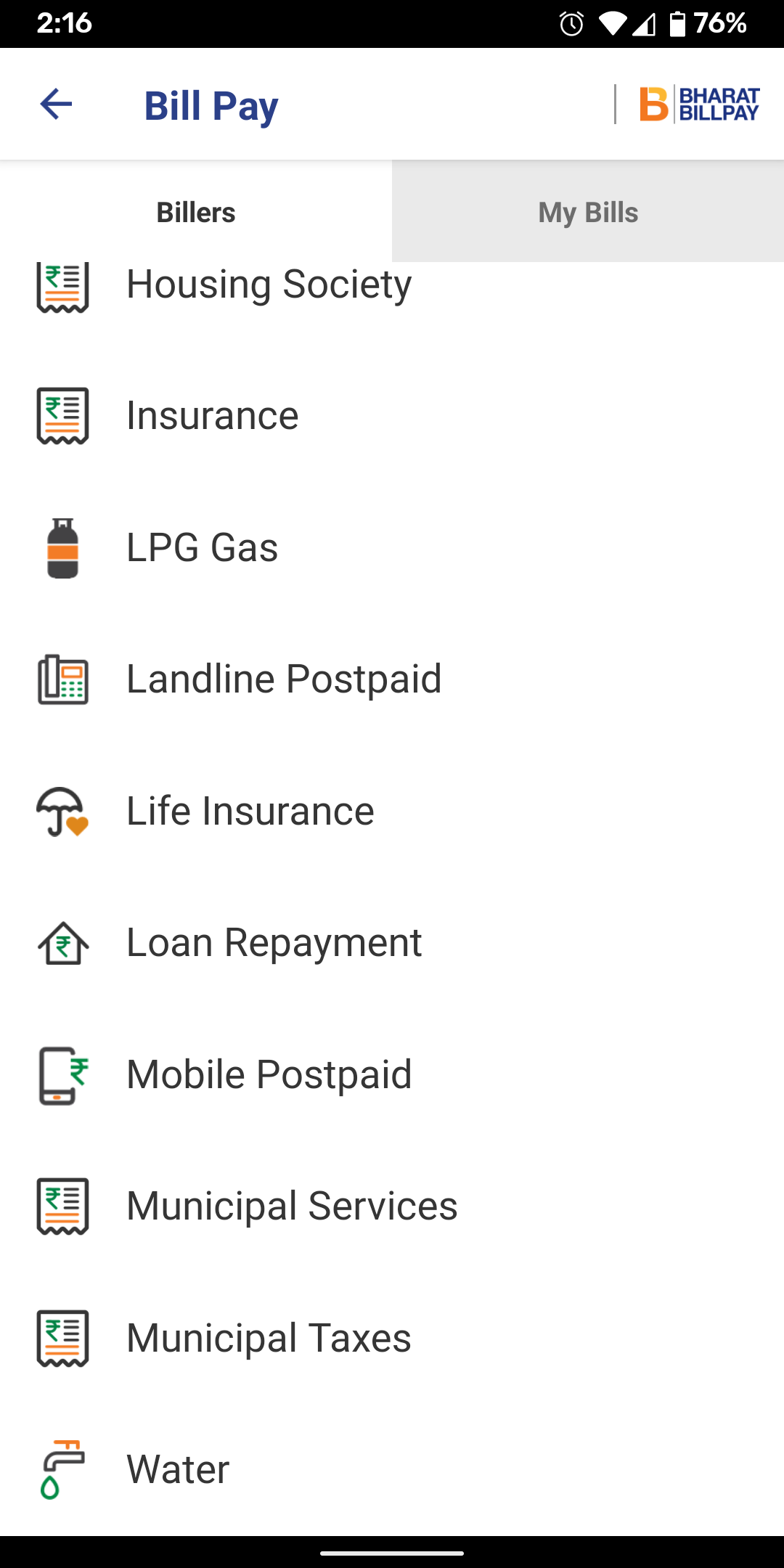This screenshot has width=784, height=1568.
Task: Open Loan Repayment option
Action: click(x=274, y=942)
